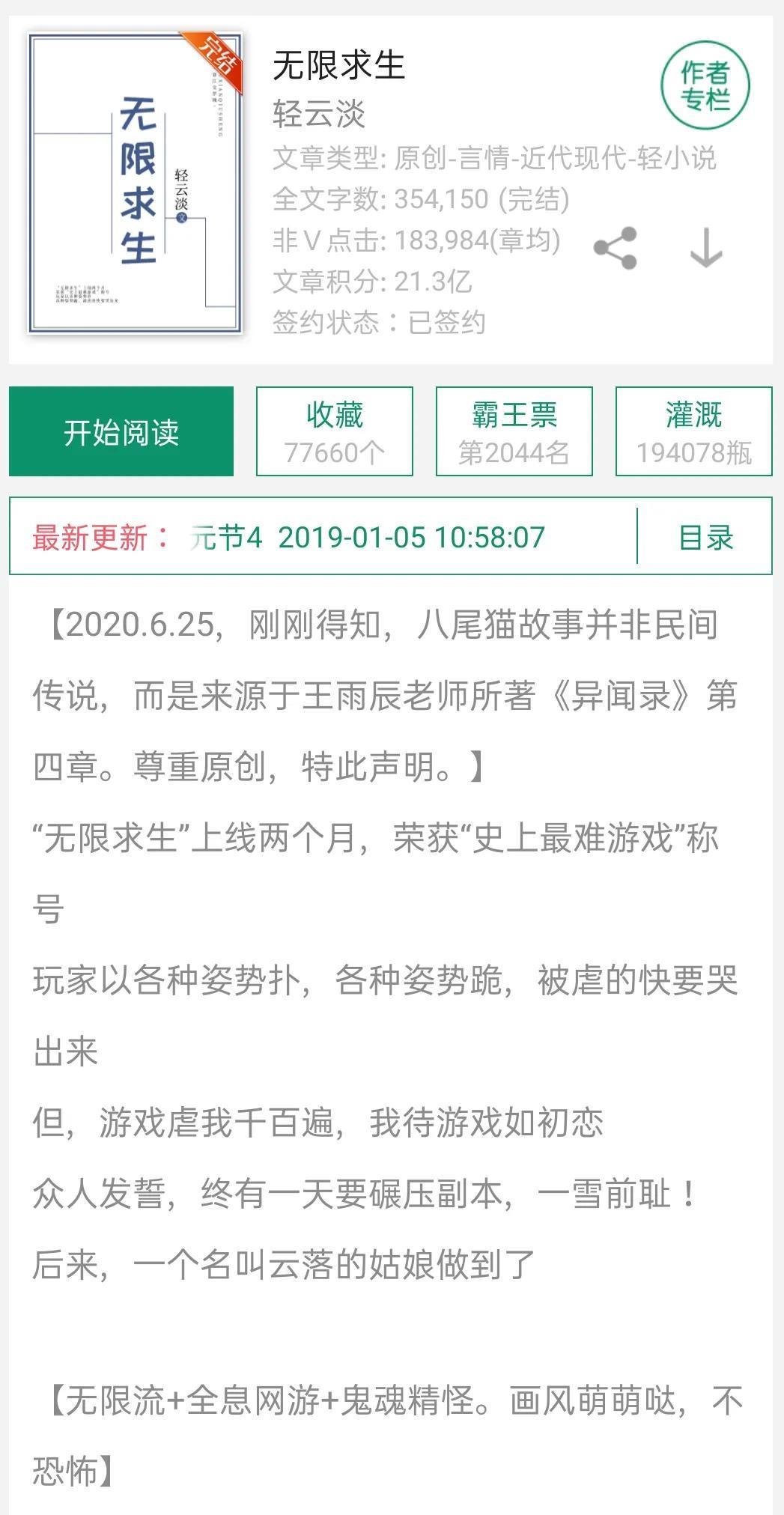Start reading with 开始阅读
Viewport: 784px width, 1515px height.
(121, 431)
